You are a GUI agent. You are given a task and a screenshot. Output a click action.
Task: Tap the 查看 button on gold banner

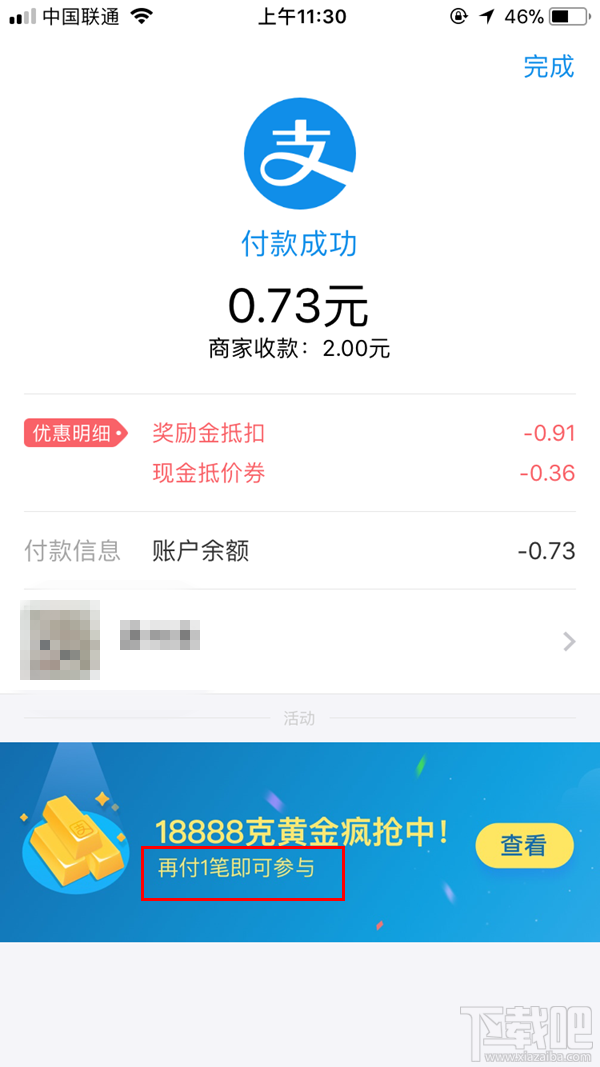click(524, 846)
